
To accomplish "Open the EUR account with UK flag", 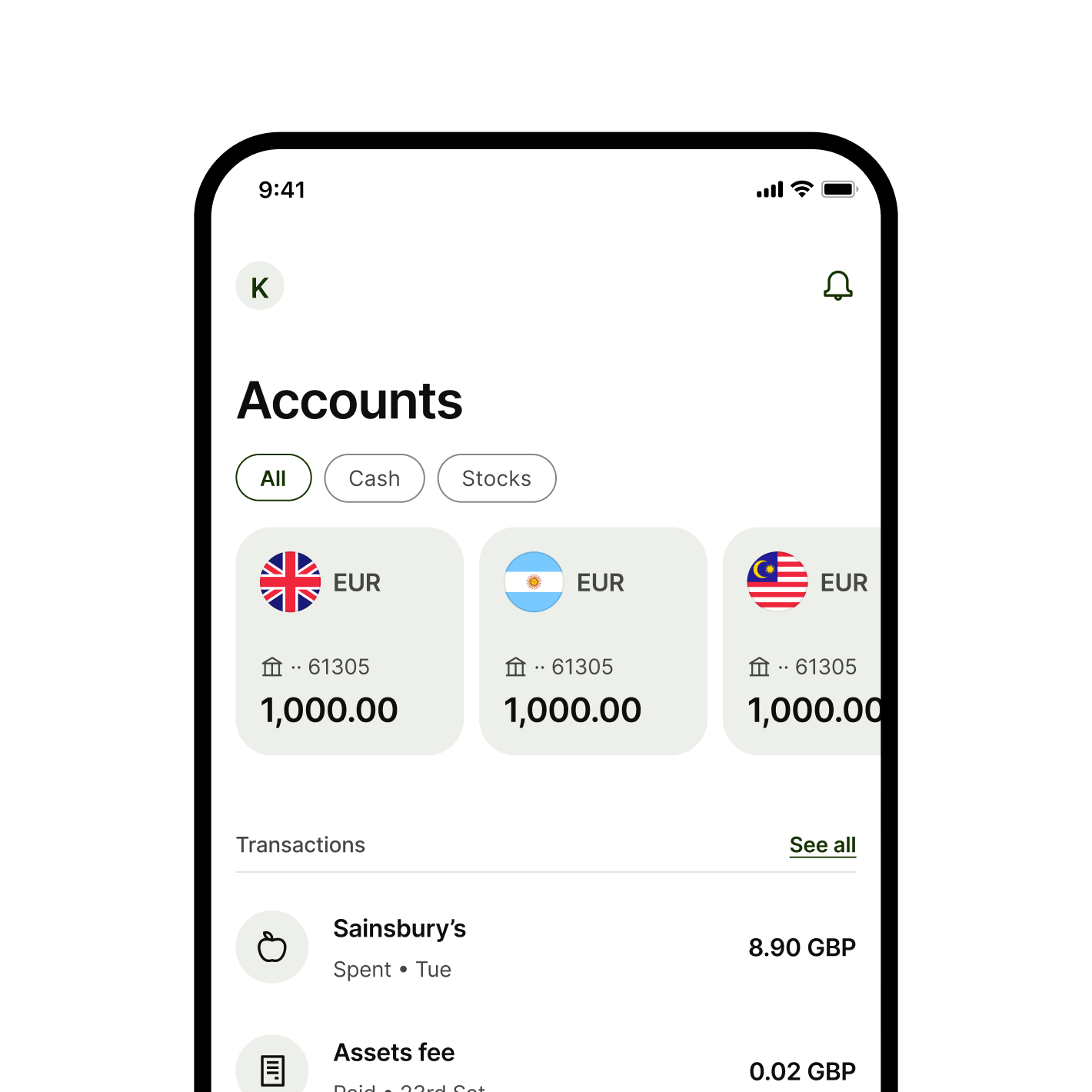I will pyautogui.click(x=350, y=641).
